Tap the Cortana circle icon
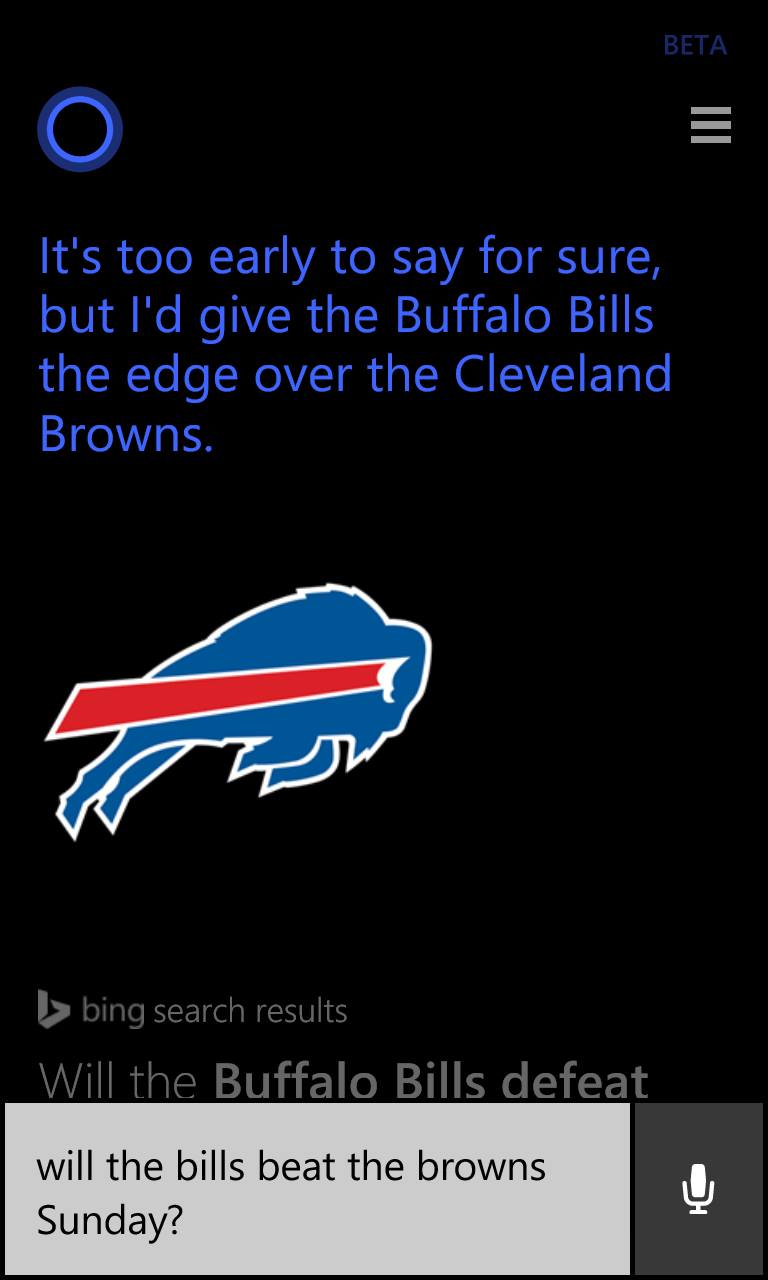Image resolution: width=768 pixels, height=1280 pixels. [x=80, y=129]
